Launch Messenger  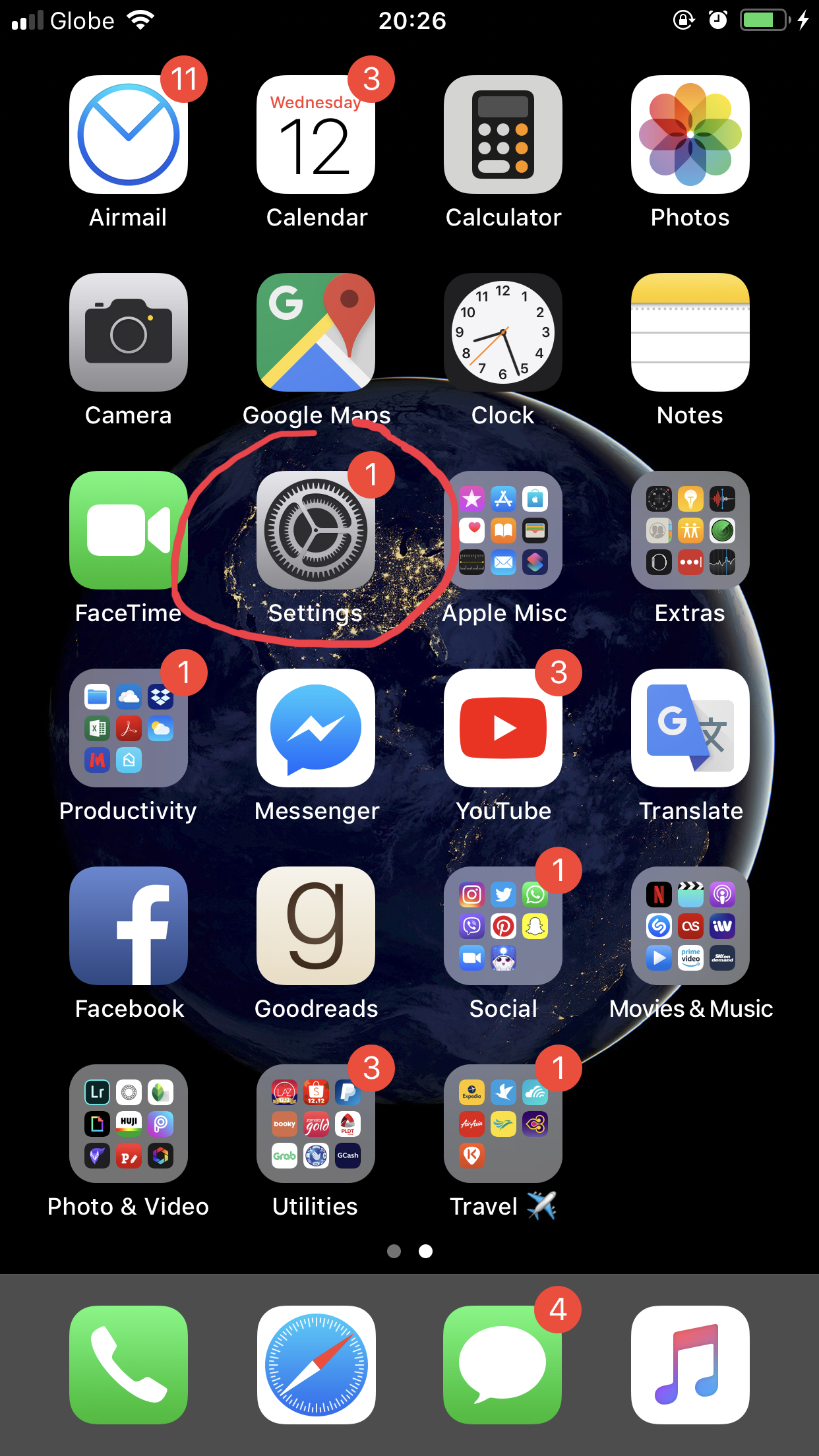[x=316, y=728]
